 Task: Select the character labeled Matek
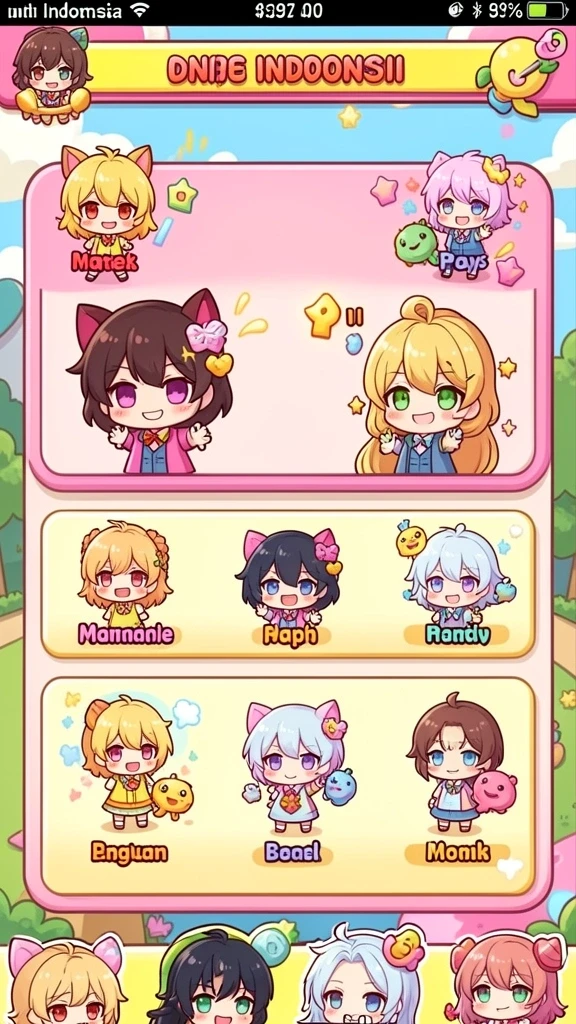click(x=106, y=214)
